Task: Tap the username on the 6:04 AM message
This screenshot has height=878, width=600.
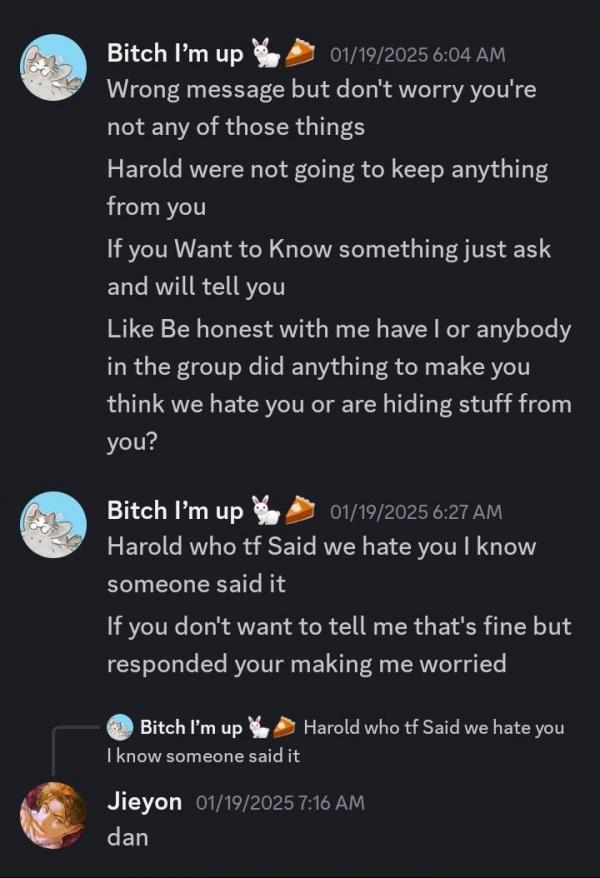Action: pos(175,53)
